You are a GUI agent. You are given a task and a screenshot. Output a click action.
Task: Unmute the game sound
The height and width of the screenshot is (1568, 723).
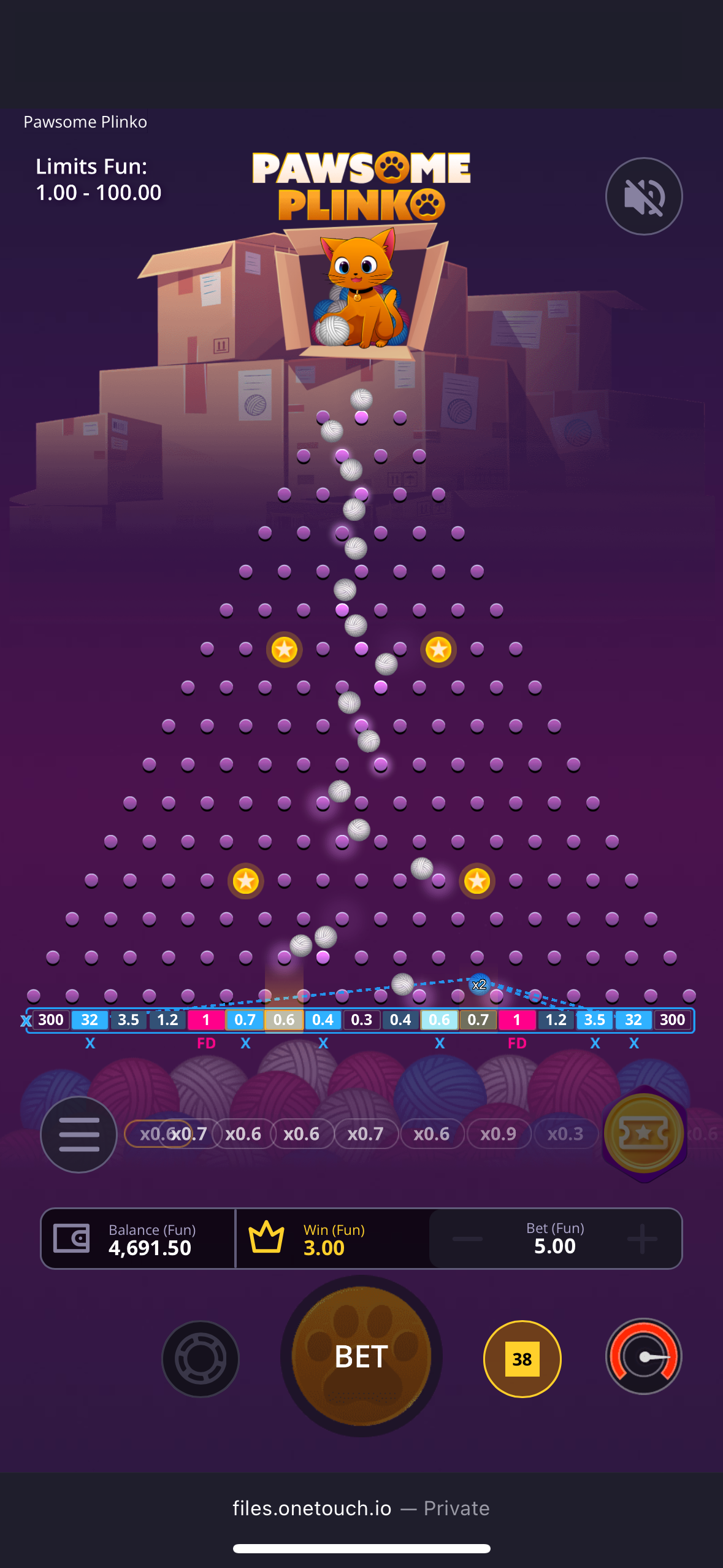tap(643, 196)
